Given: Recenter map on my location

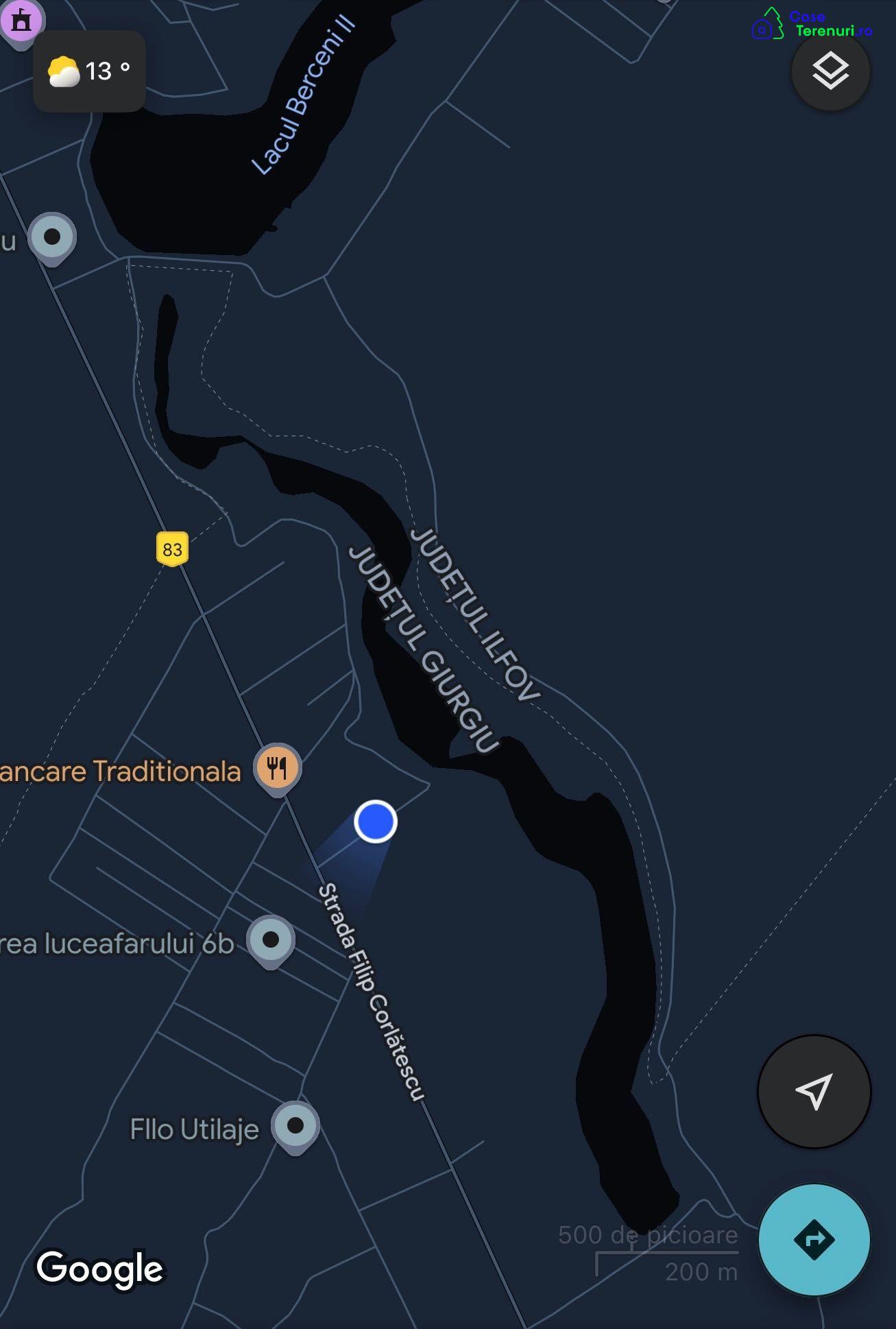Looking at the screenshot, I should coord(814,1090).
